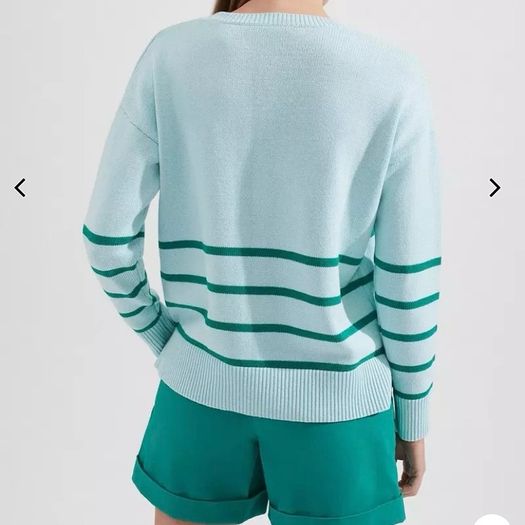
Task: Go to the previous product image
Action: click(20, 188)
